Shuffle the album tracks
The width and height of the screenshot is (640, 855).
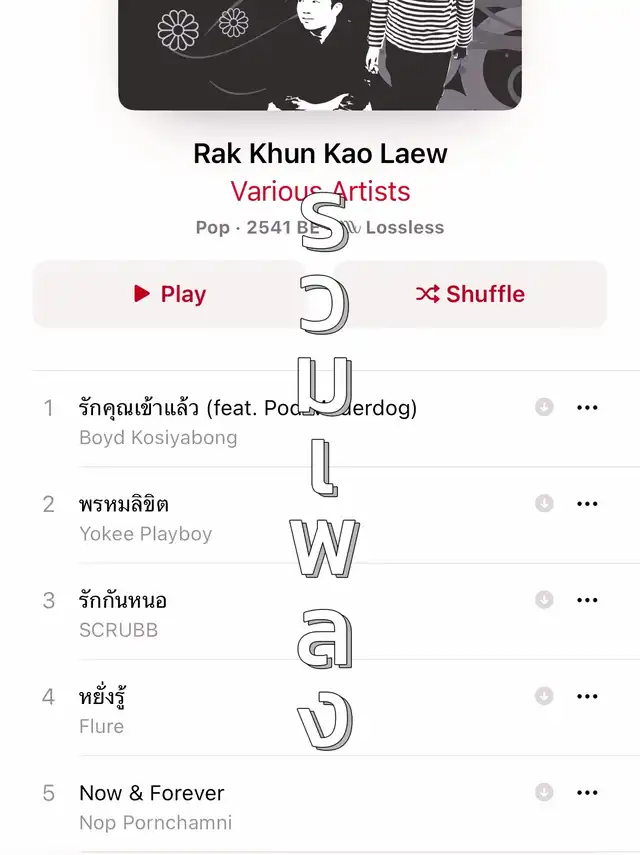(470, 294)
